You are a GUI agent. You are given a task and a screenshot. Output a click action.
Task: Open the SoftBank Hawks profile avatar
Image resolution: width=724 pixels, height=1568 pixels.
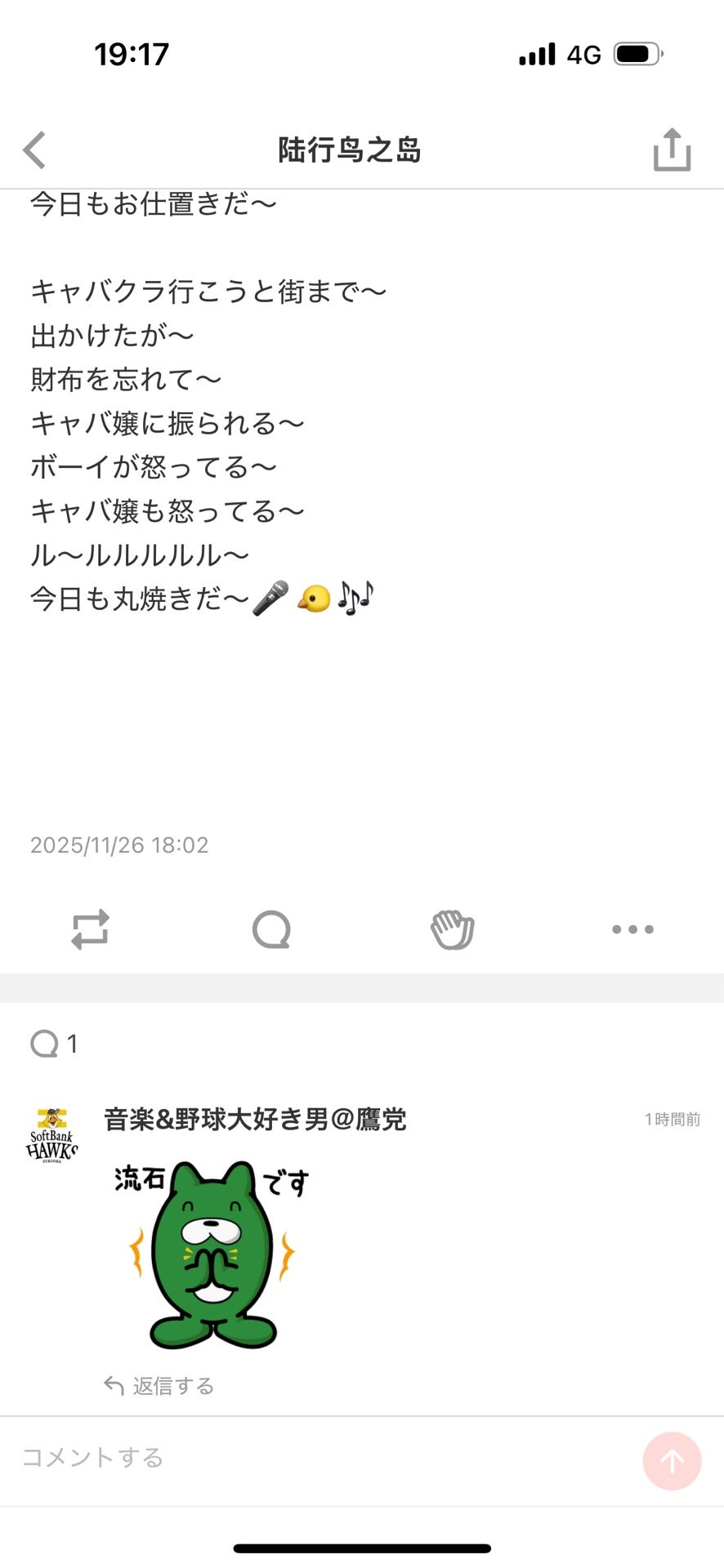(51, 1135)
